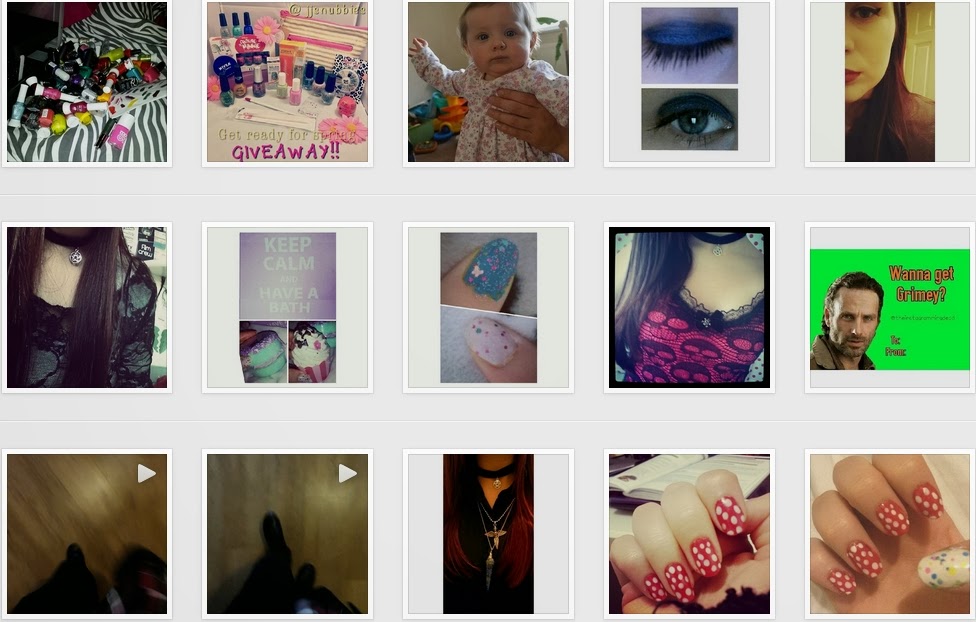Screen dimensions: 976x622
Task: View the blue eye makeup post
Action: pyautogui.click(x=689, y=82)
